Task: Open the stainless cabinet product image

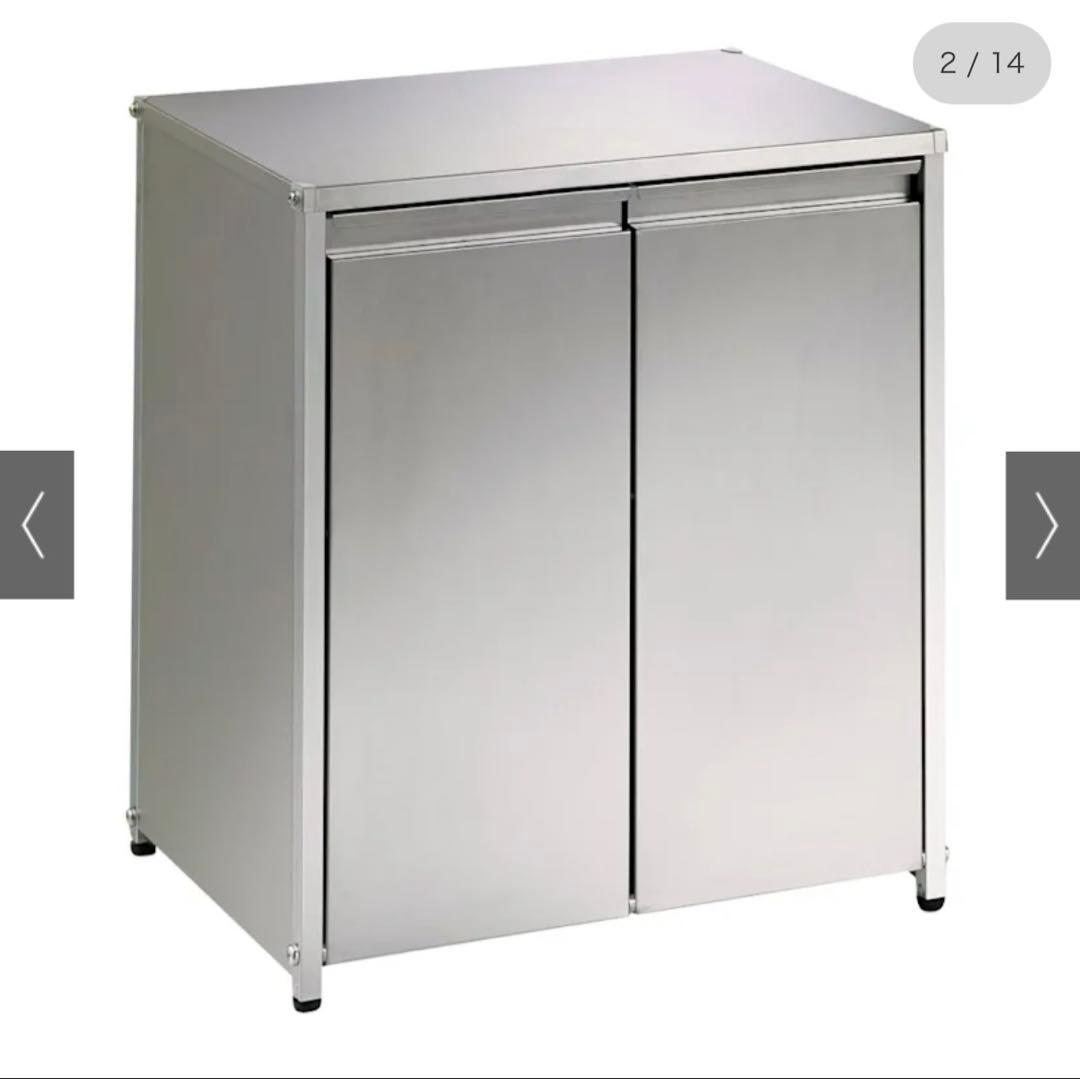Action: [x=540, y=540]
